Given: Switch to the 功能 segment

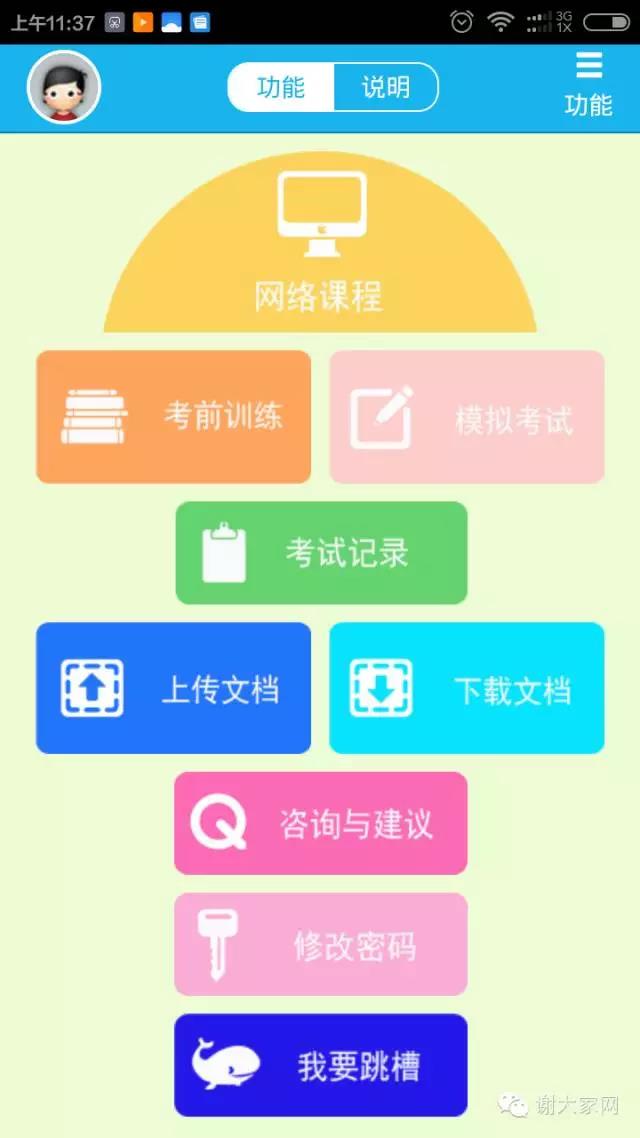Looking at the screenshot, I should coord(281,87).
